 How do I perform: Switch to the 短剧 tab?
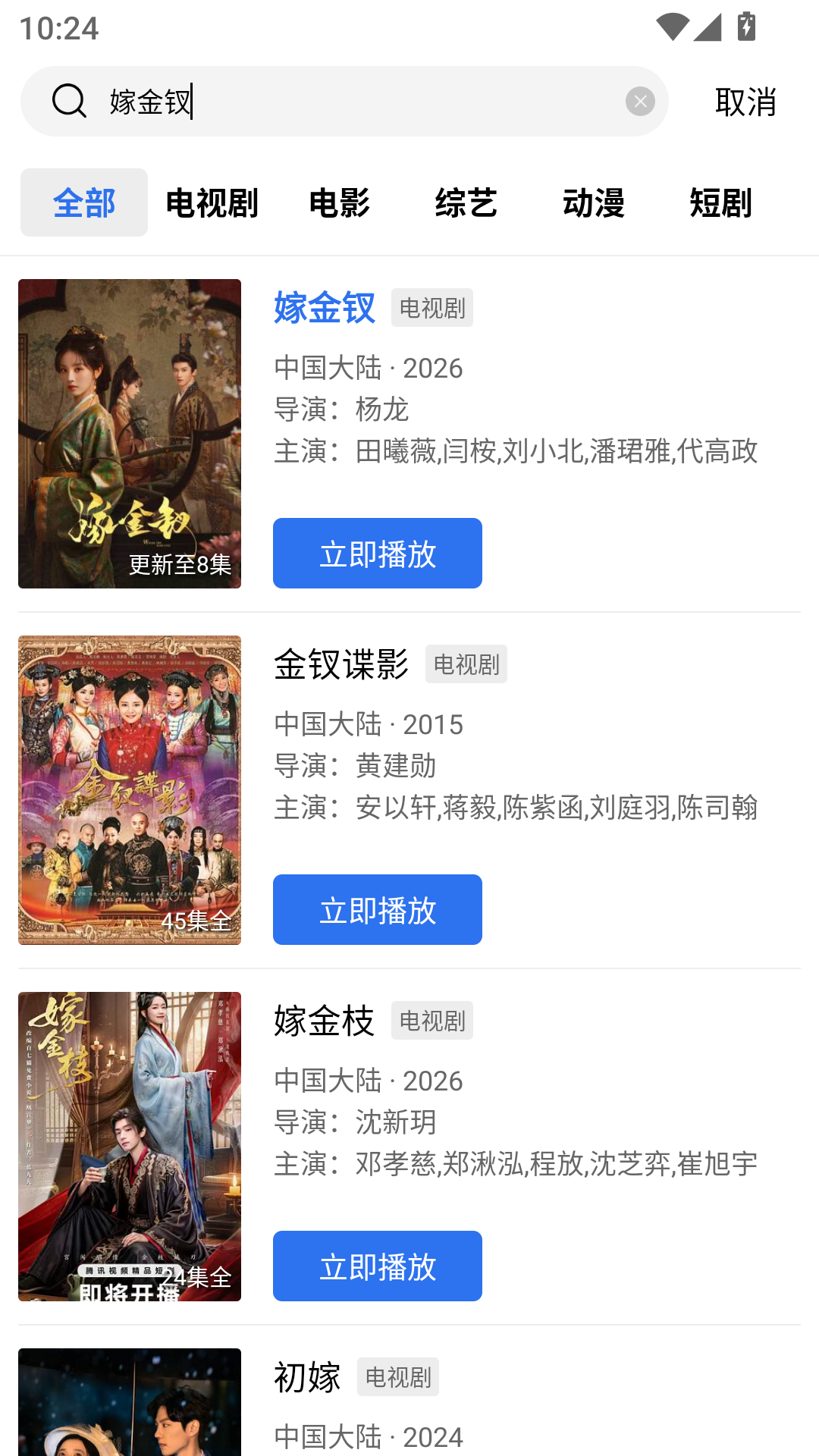pos(721,202)
